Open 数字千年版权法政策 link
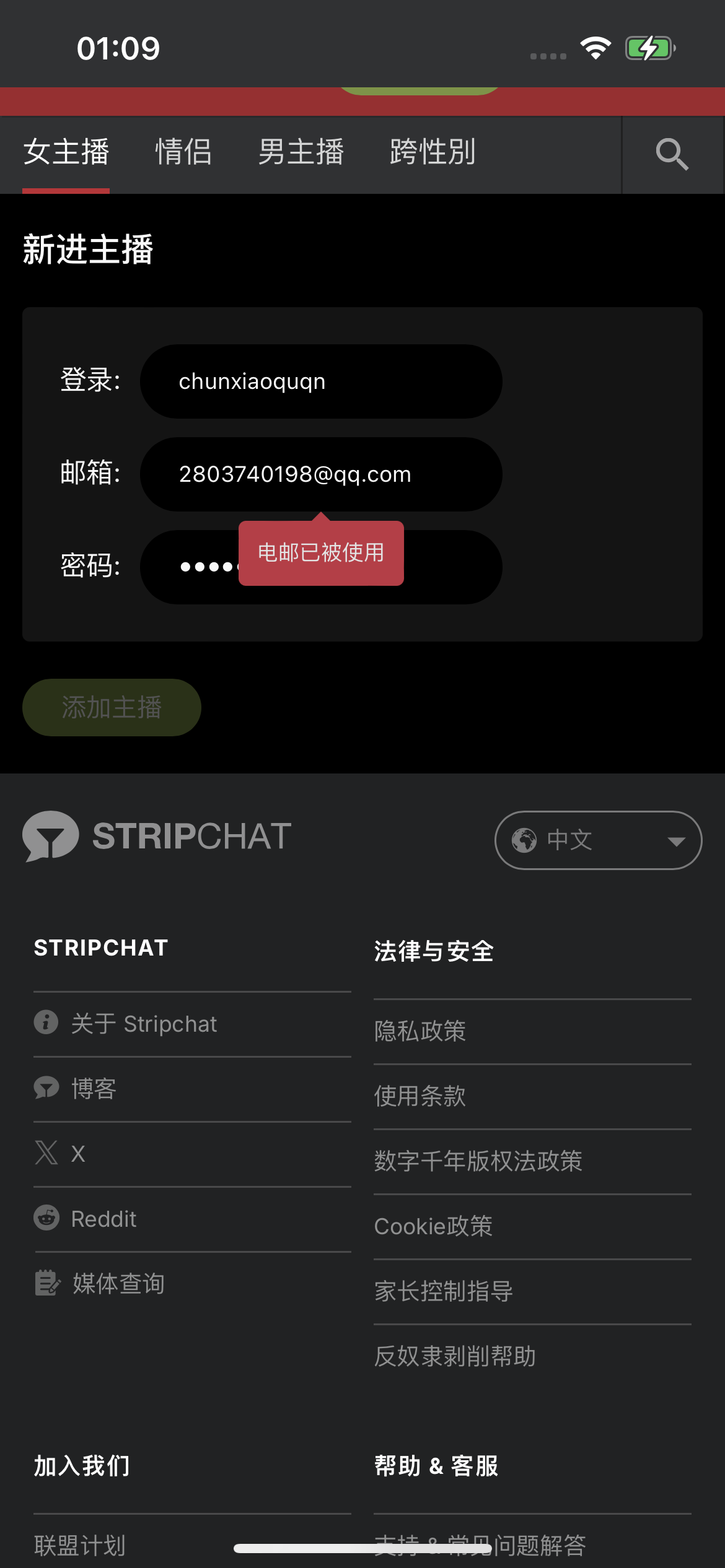 coord(478,1161)
